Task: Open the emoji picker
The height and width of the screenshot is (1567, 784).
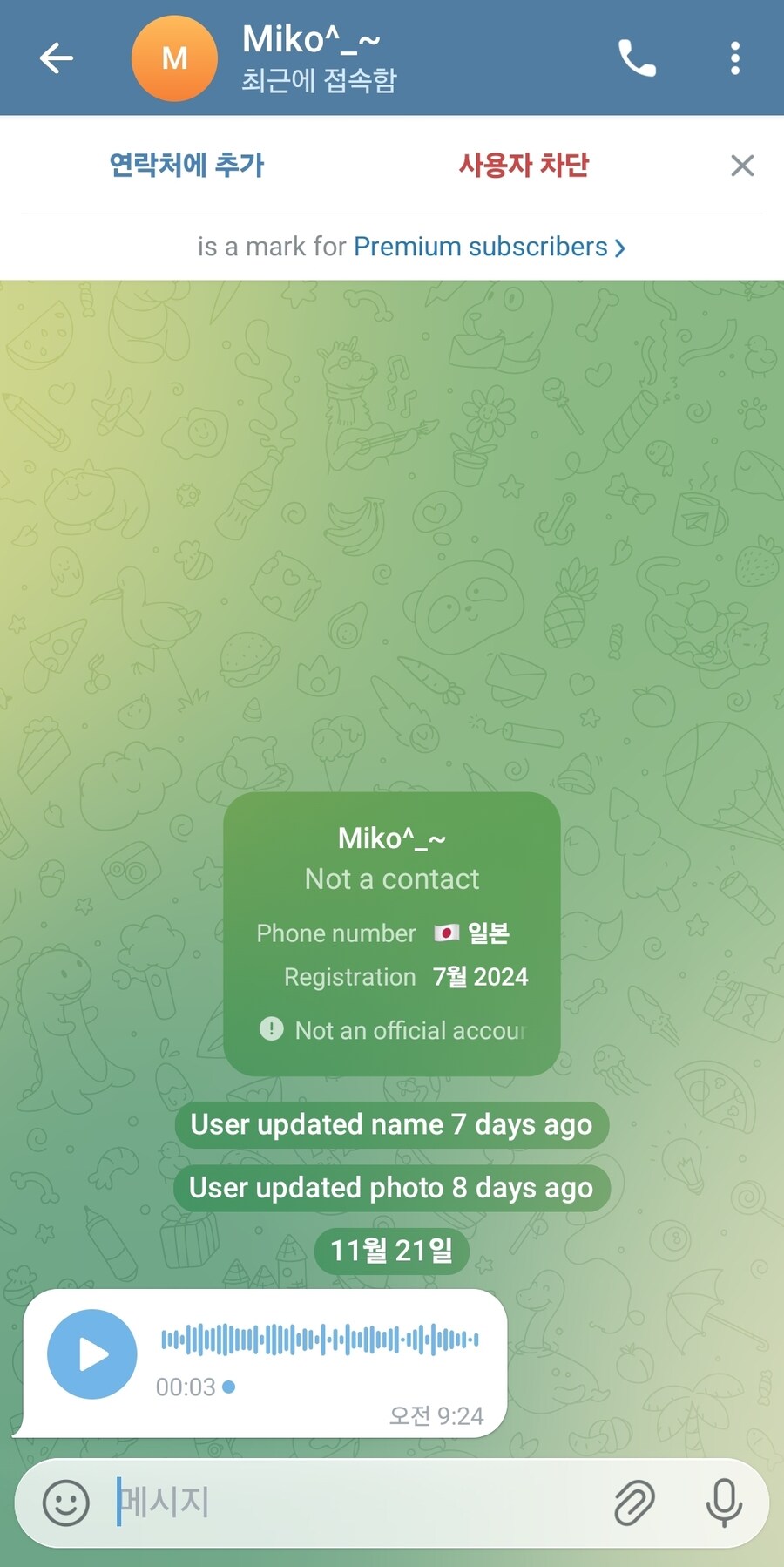Action: point(66,1503)
